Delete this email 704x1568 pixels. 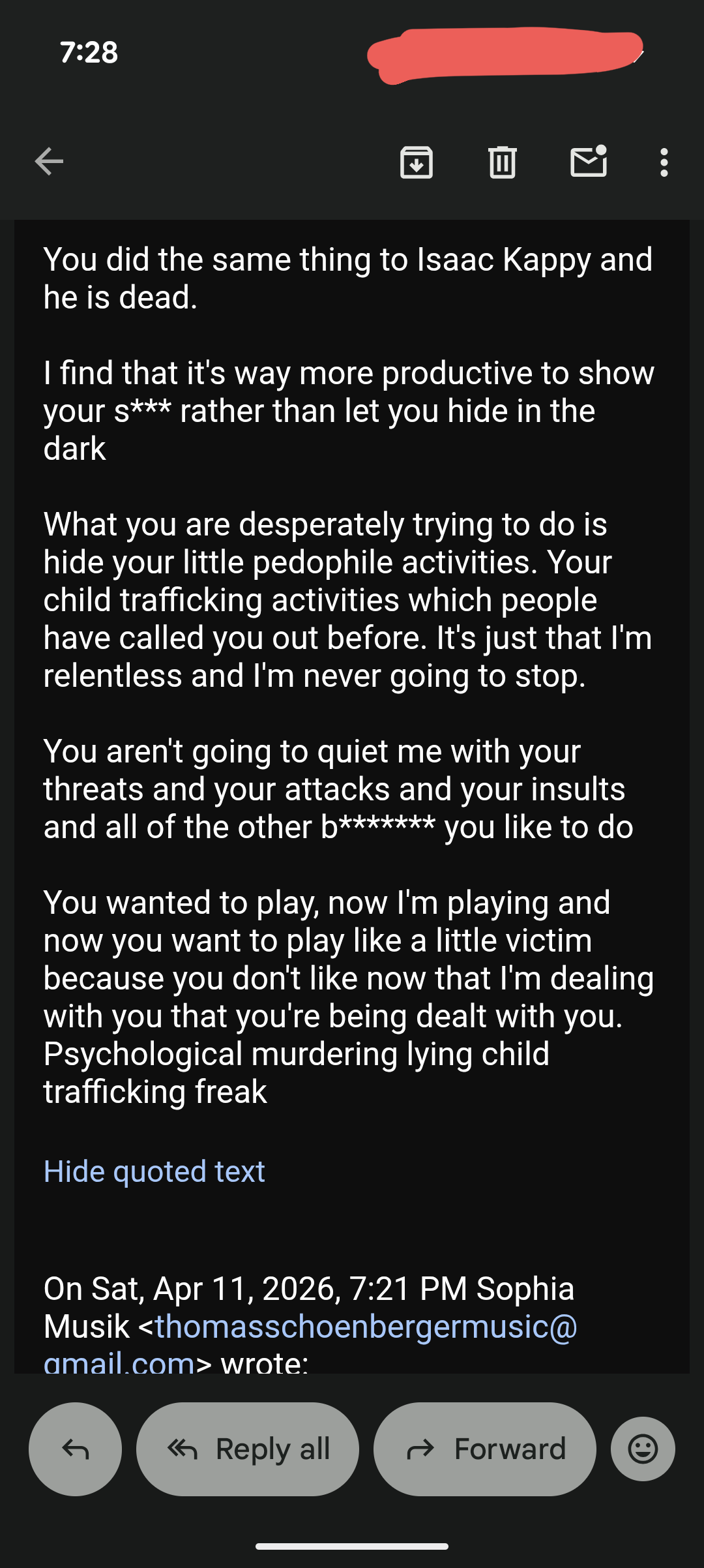[502, 162]
